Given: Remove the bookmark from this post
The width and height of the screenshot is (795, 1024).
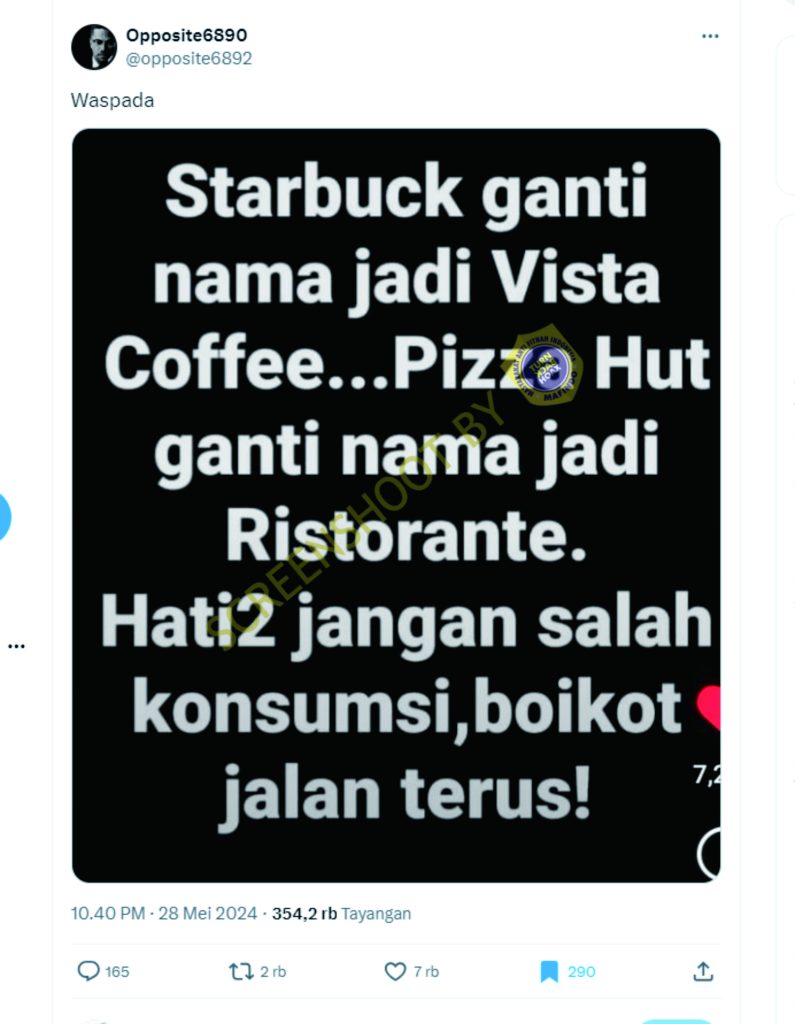Looking at the screenshot, I should (549, 971).
